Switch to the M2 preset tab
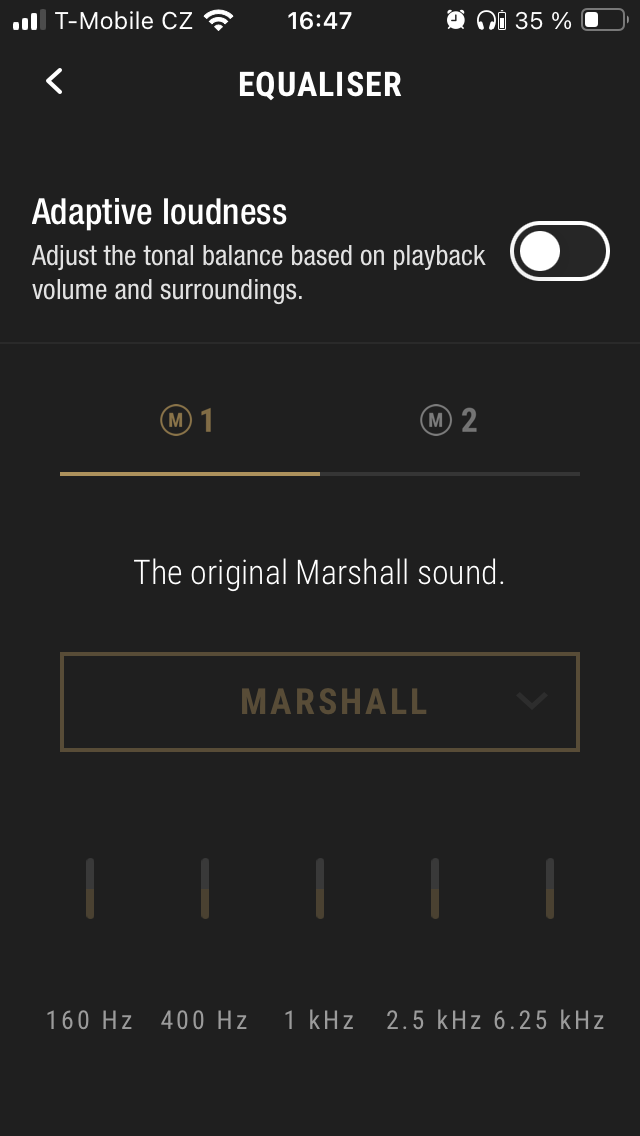This screenshot has height=1136, width=640. click(x=449, y=421)
